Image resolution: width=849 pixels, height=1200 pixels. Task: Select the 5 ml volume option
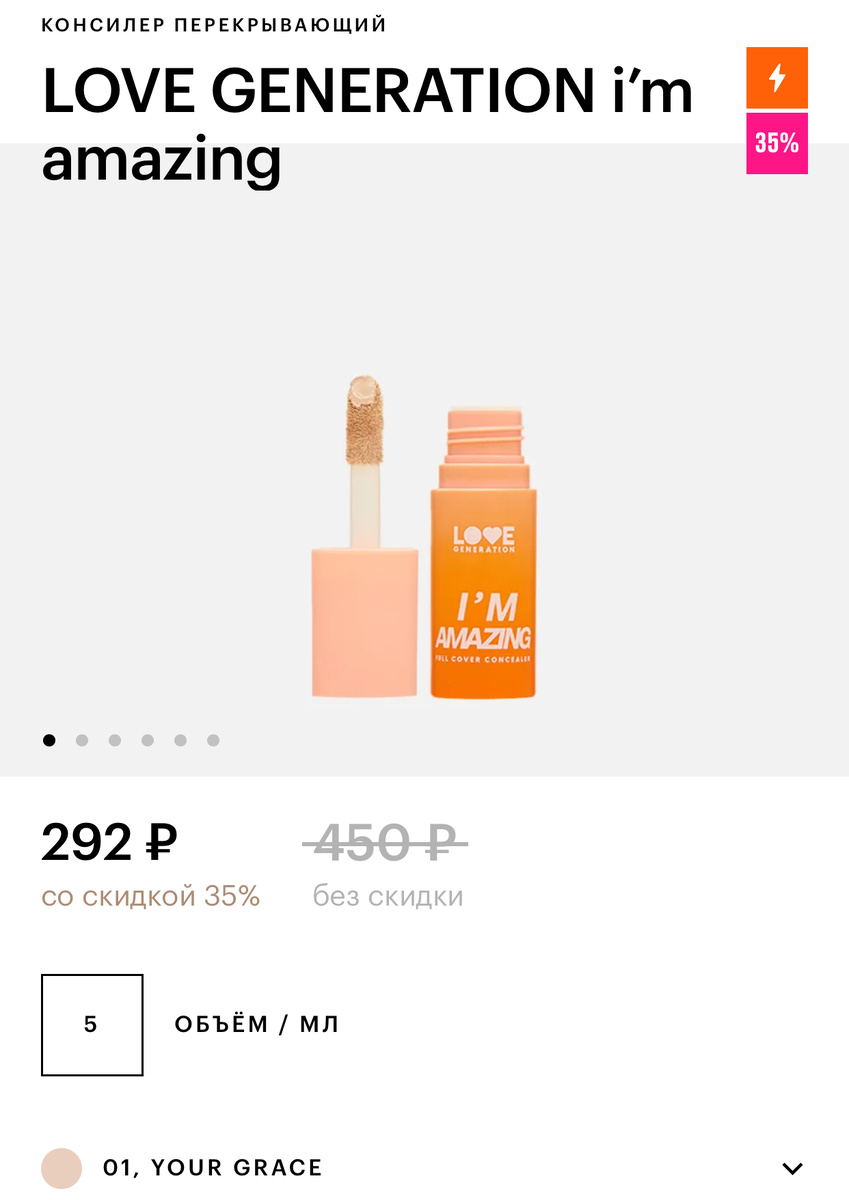pos(92,1025)
